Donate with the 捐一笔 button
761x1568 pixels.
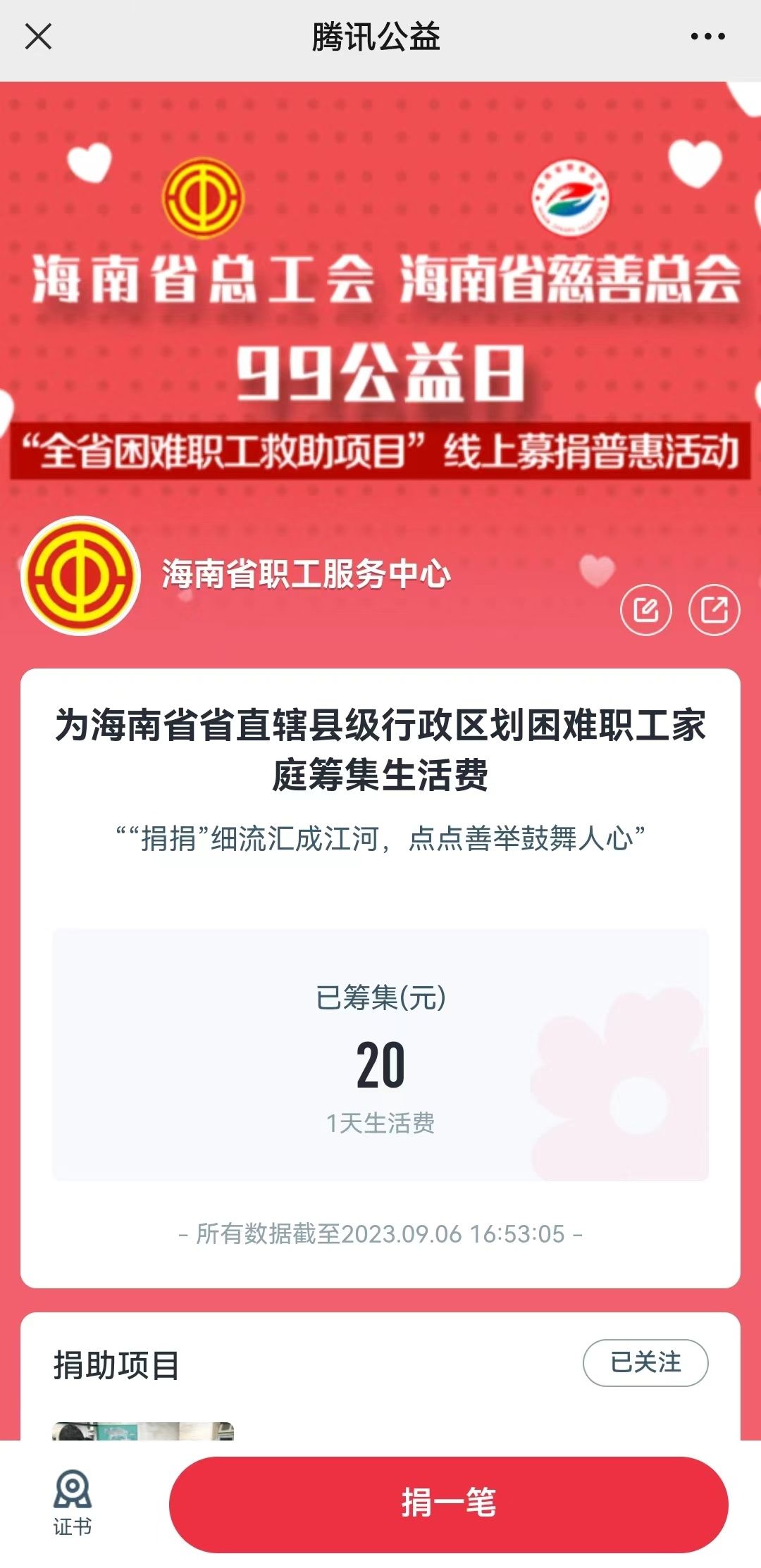pos(448,1503)
